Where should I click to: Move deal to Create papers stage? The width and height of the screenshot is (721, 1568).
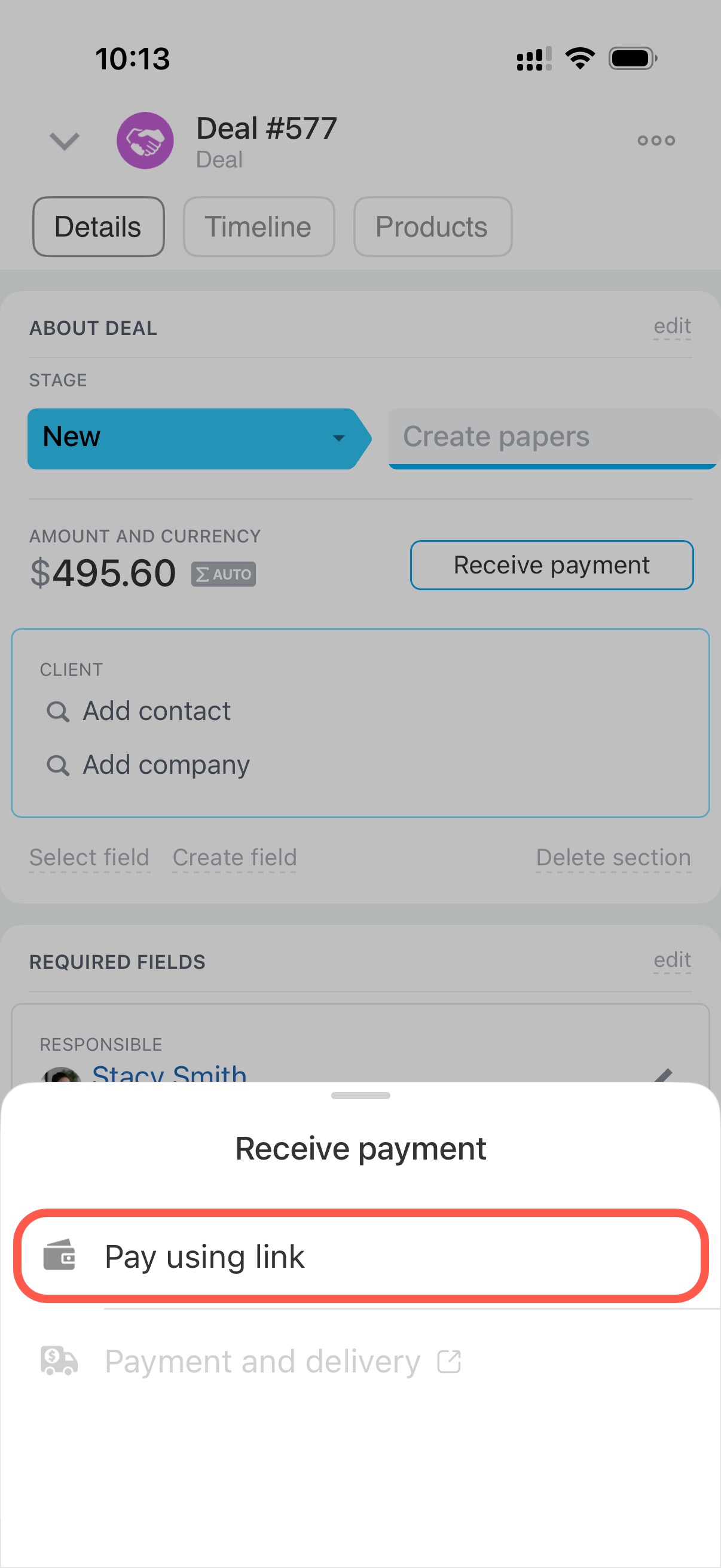[x=551, y=437]
